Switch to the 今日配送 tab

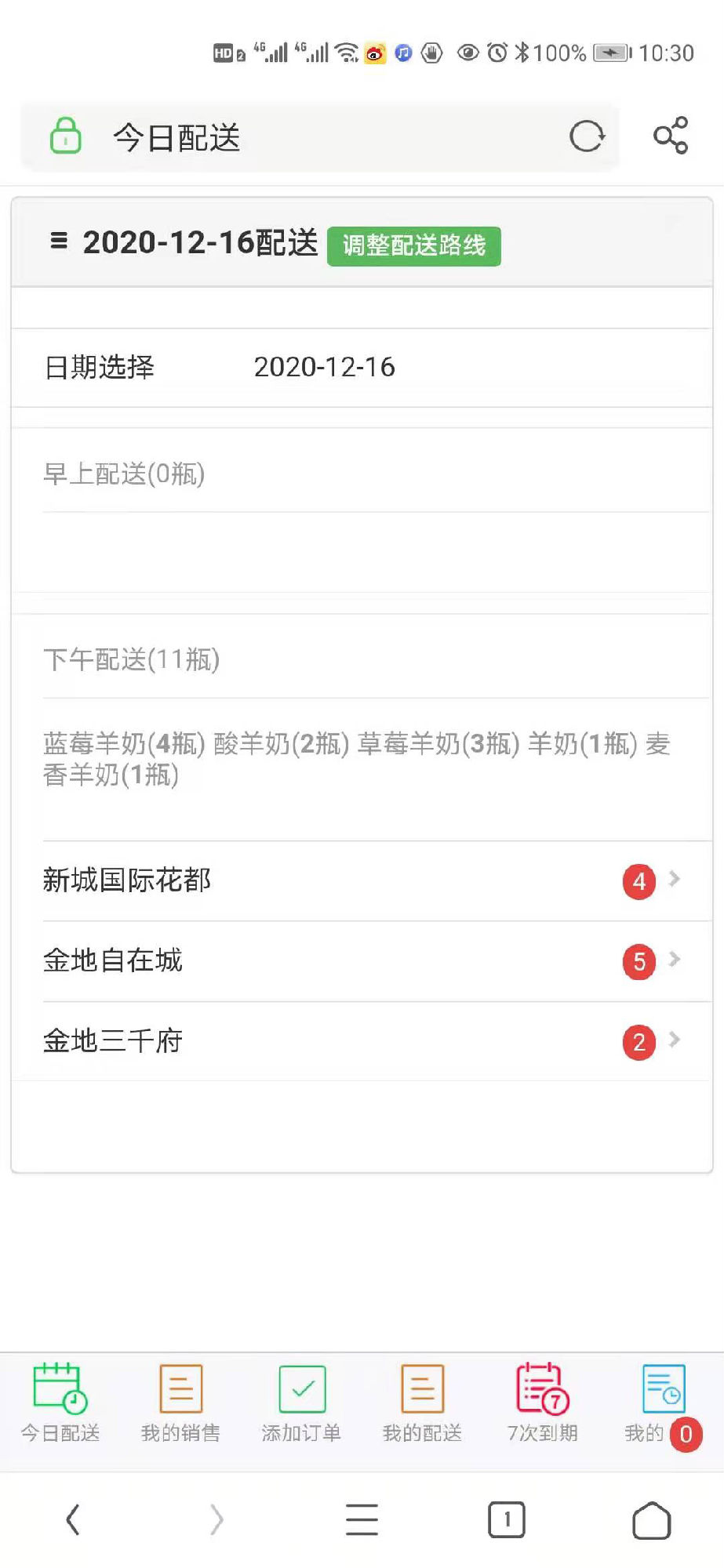[60, 1404]
